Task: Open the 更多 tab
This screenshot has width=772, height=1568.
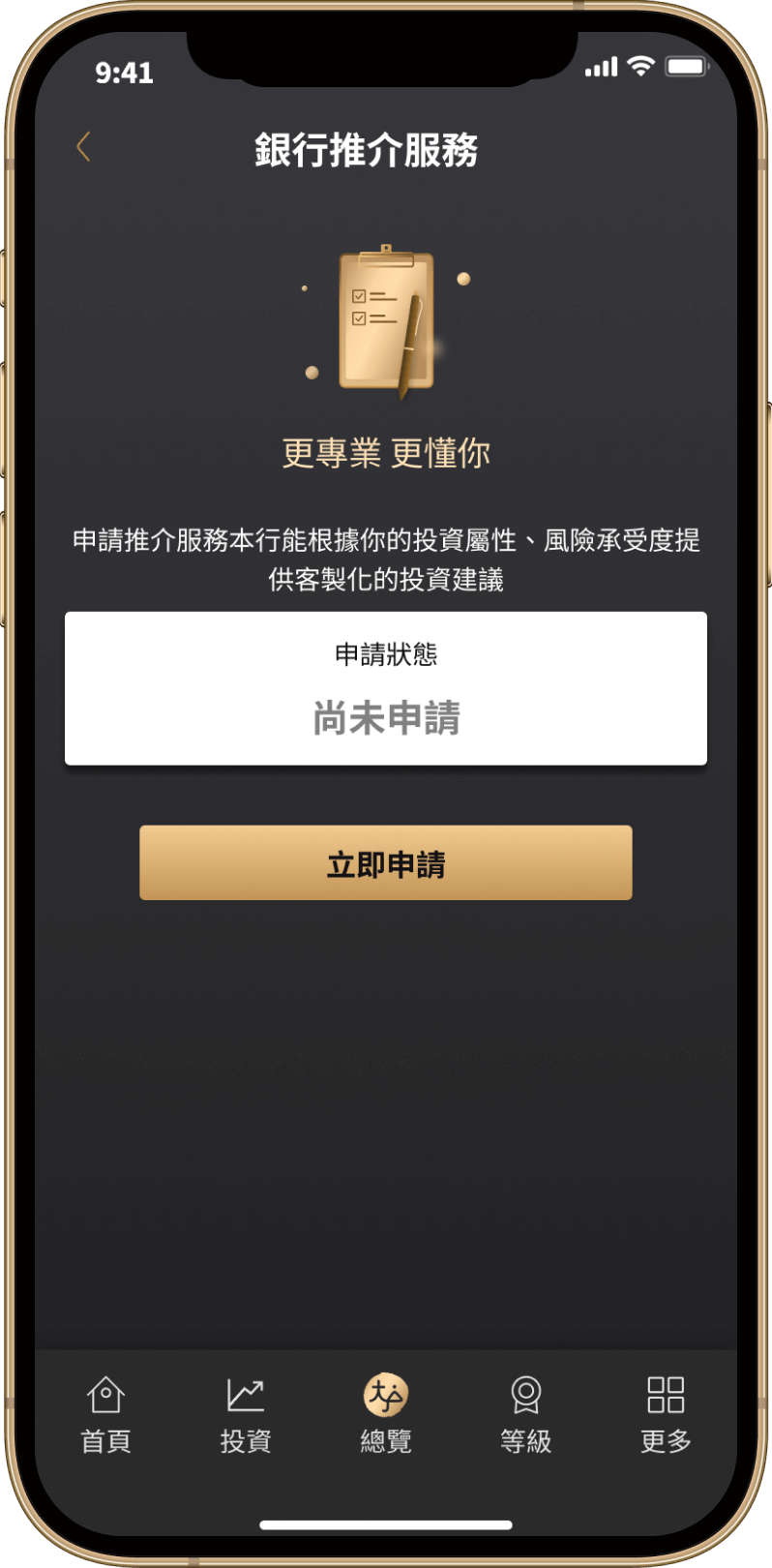Action: (666, 1414)
